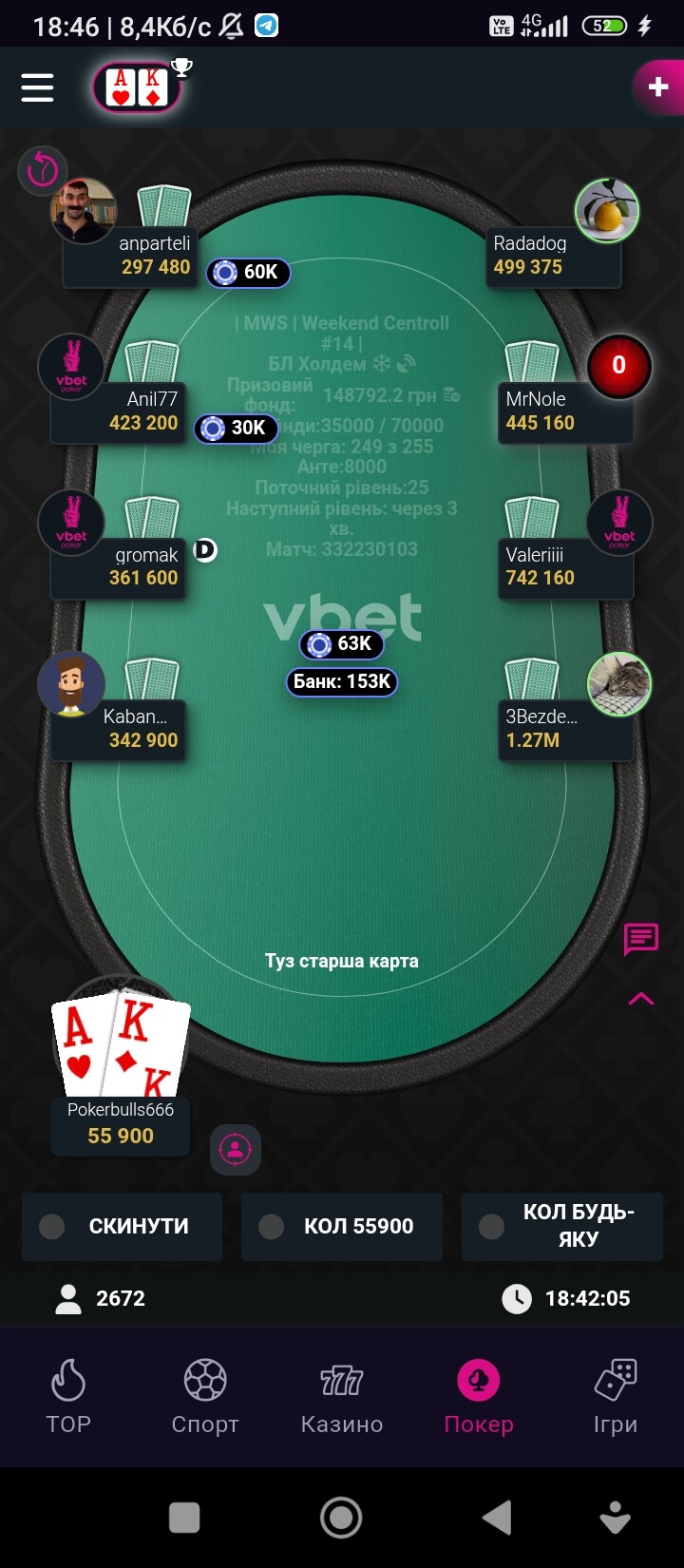The height and width of the screenshot is (1568, 684).
Task: Select the СКИНУТИ pre-action
Action: [x=122, y=1227]
